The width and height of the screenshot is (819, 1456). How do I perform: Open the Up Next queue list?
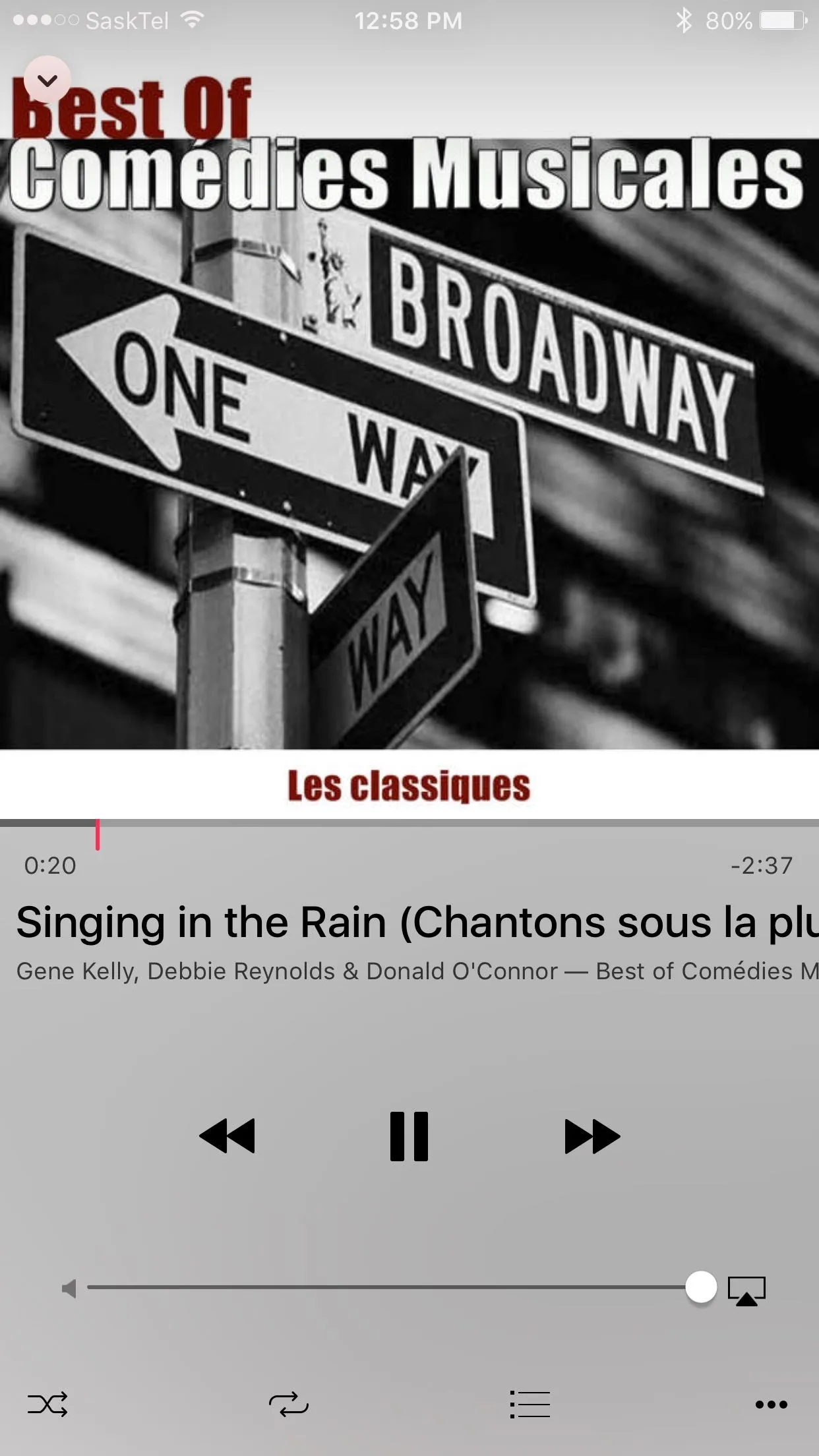[530, 1404]
